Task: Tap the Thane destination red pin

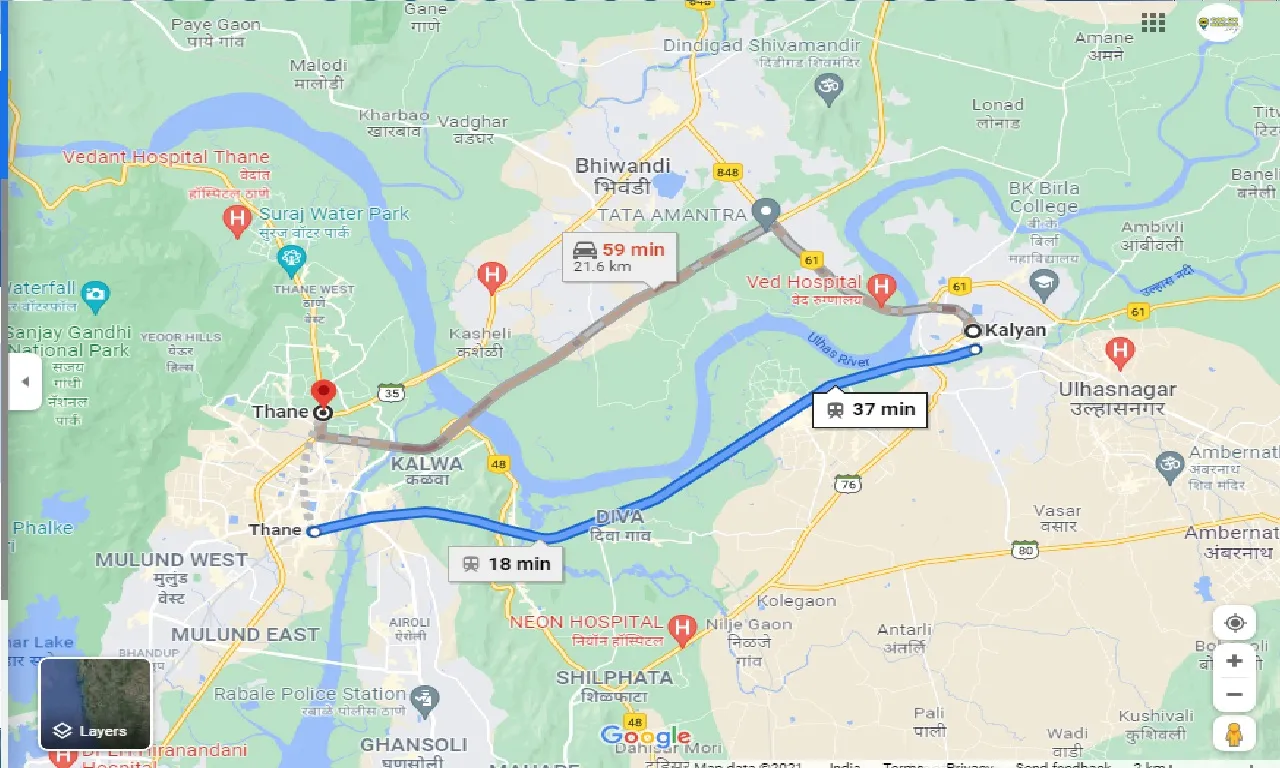Action: pos(323,395)
